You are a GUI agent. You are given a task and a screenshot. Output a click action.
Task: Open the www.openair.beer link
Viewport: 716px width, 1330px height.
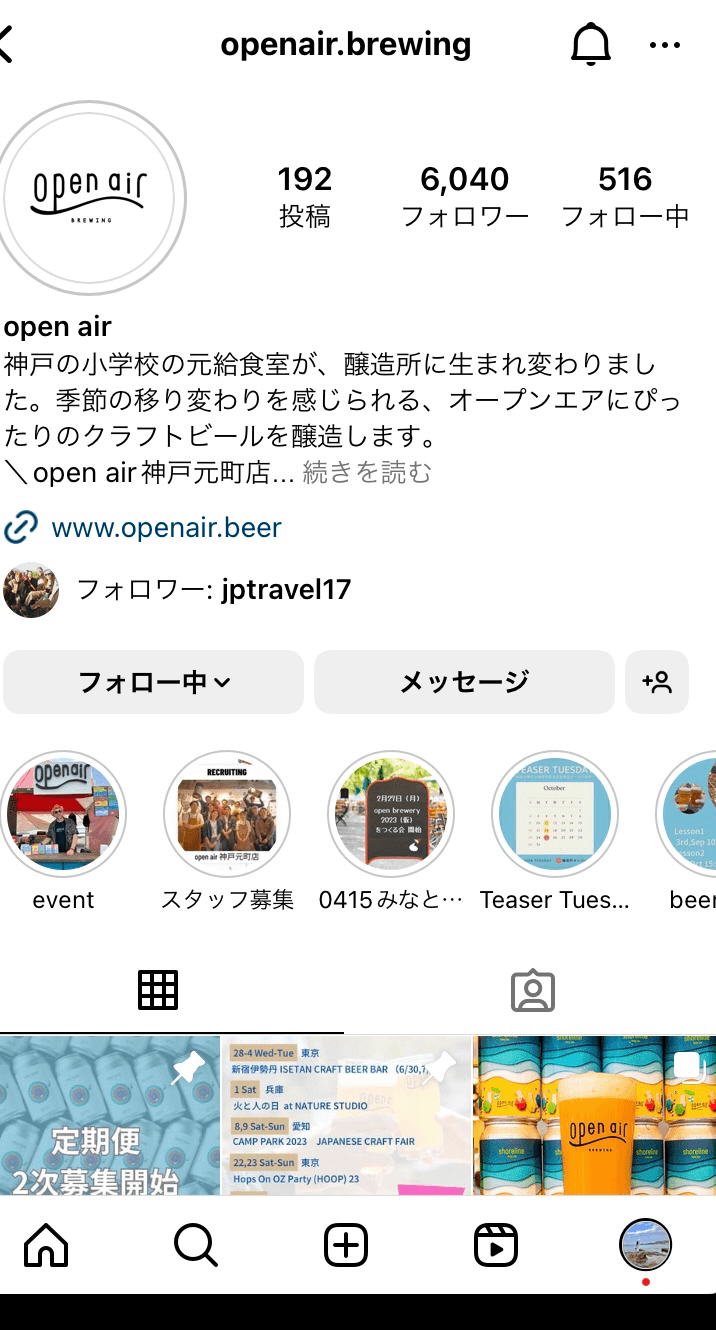point(166,527)
